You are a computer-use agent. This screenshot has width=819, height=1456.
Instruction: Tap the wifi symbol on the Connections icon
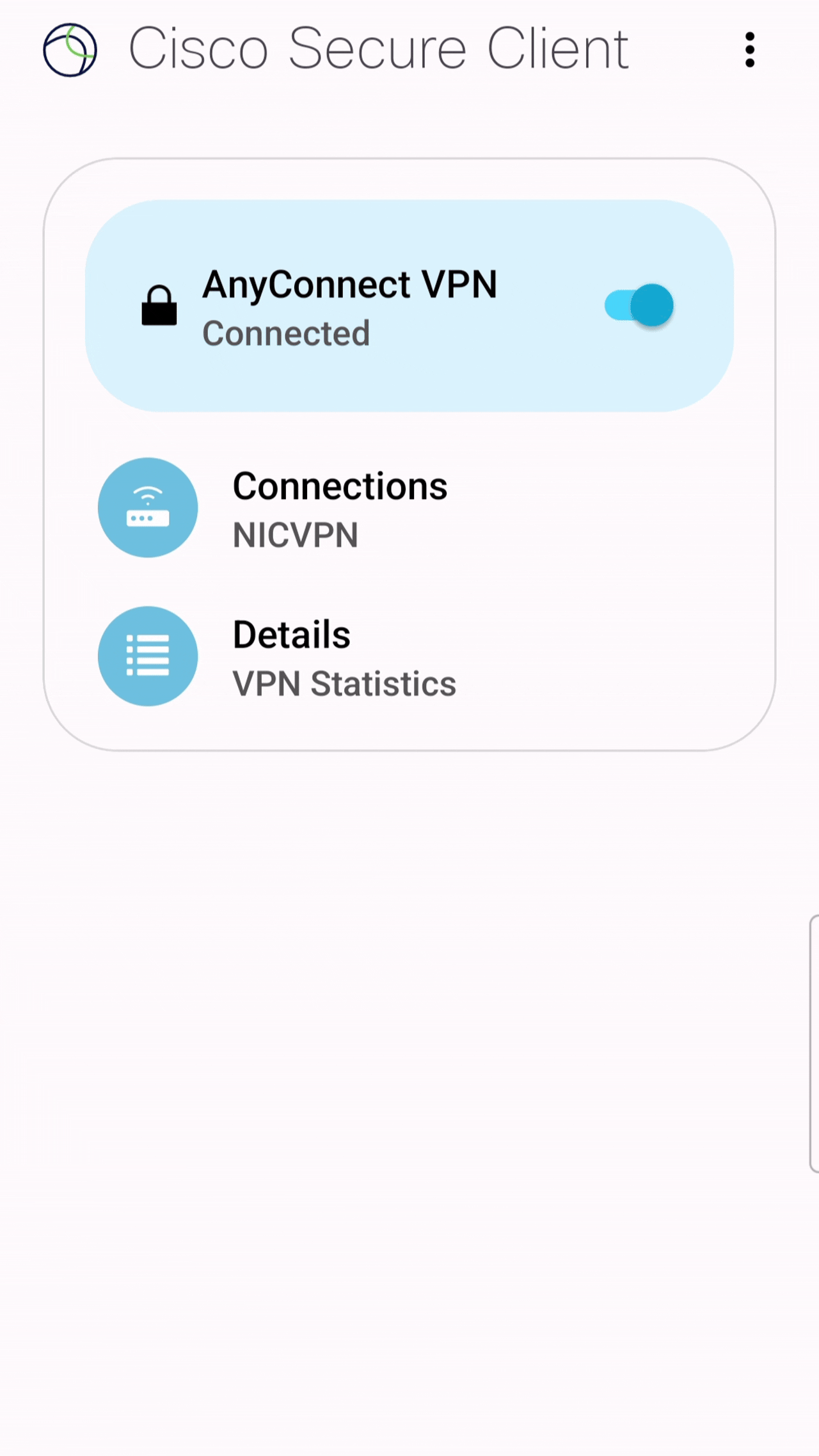tap(147, 493)
